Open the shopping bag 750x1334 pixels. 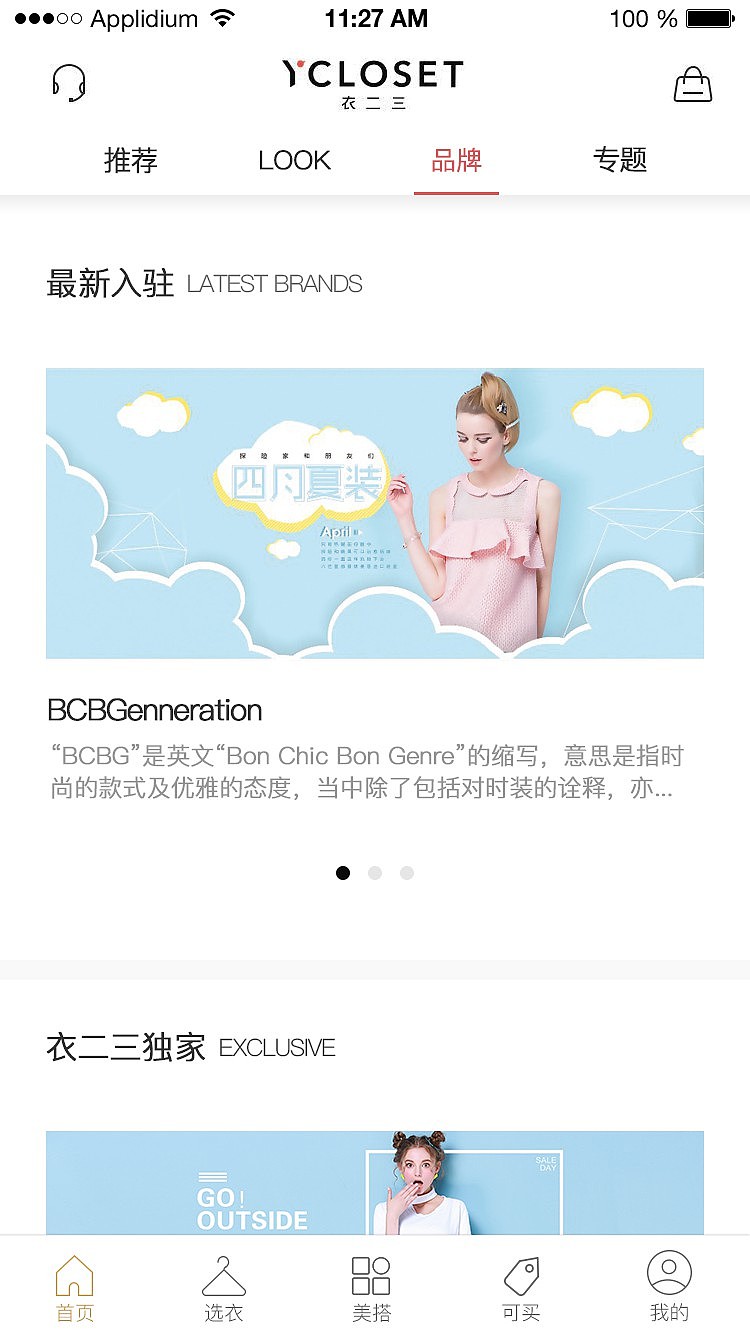tap(692, 84)
